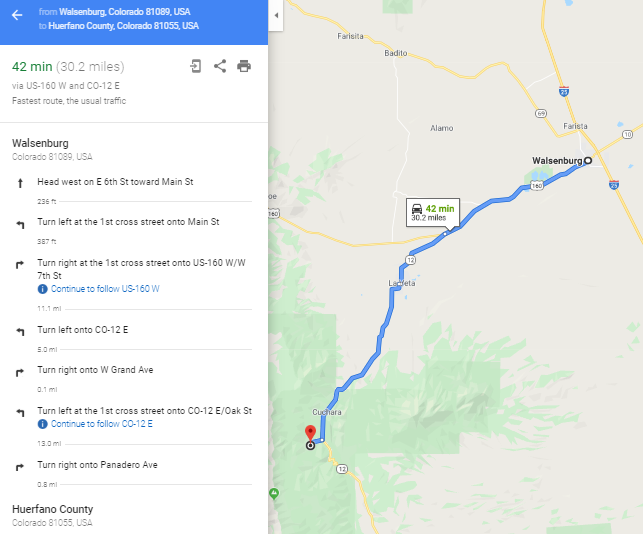
Task: Tap the red destination pin on map
Action: (310, 432)
